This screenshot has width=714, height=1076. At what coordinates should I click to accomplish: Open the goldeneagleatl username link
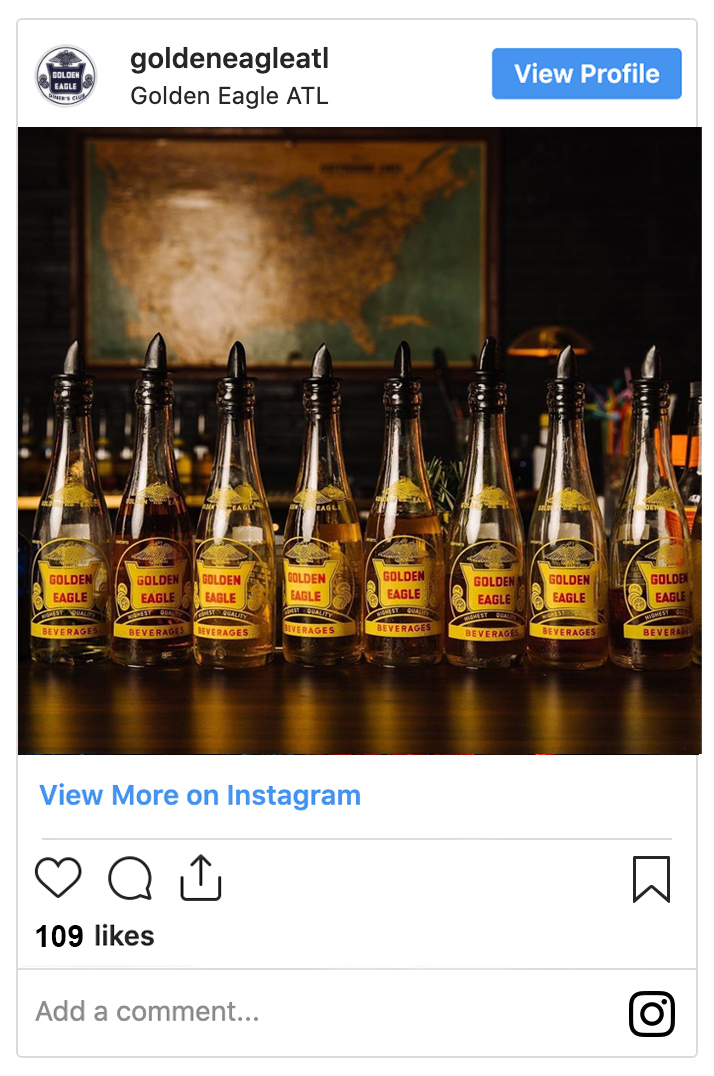(x=229, y=59)
